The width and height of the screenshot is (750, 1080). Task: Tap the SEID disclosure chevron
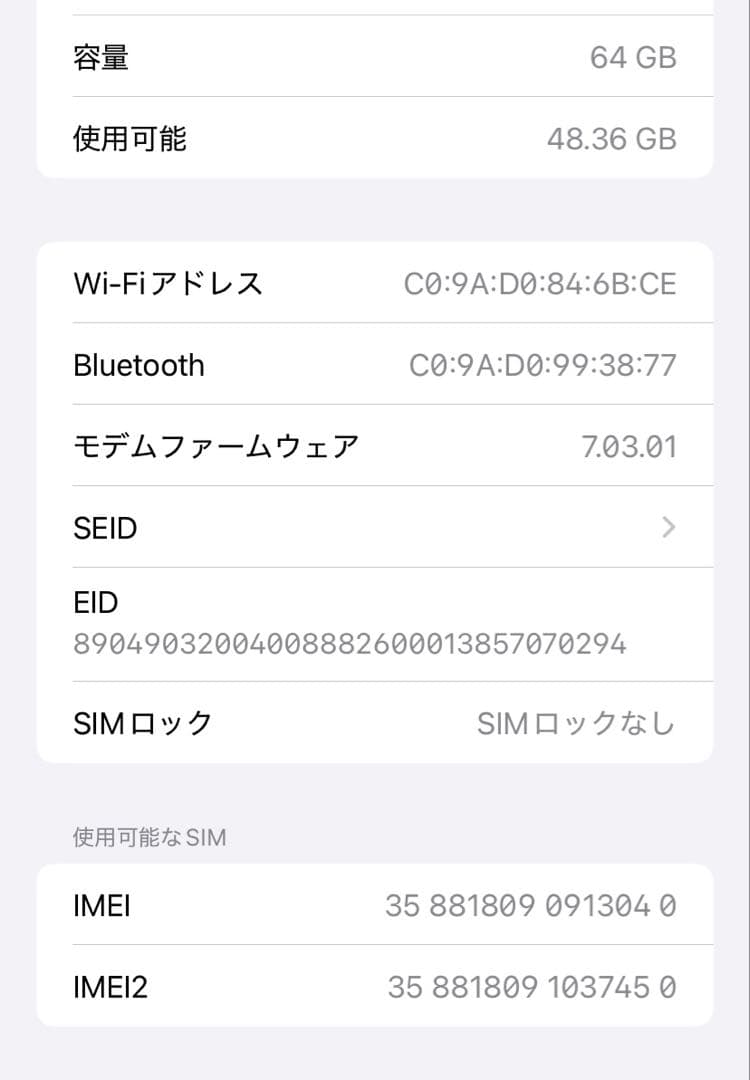click(x=668, y=528)
